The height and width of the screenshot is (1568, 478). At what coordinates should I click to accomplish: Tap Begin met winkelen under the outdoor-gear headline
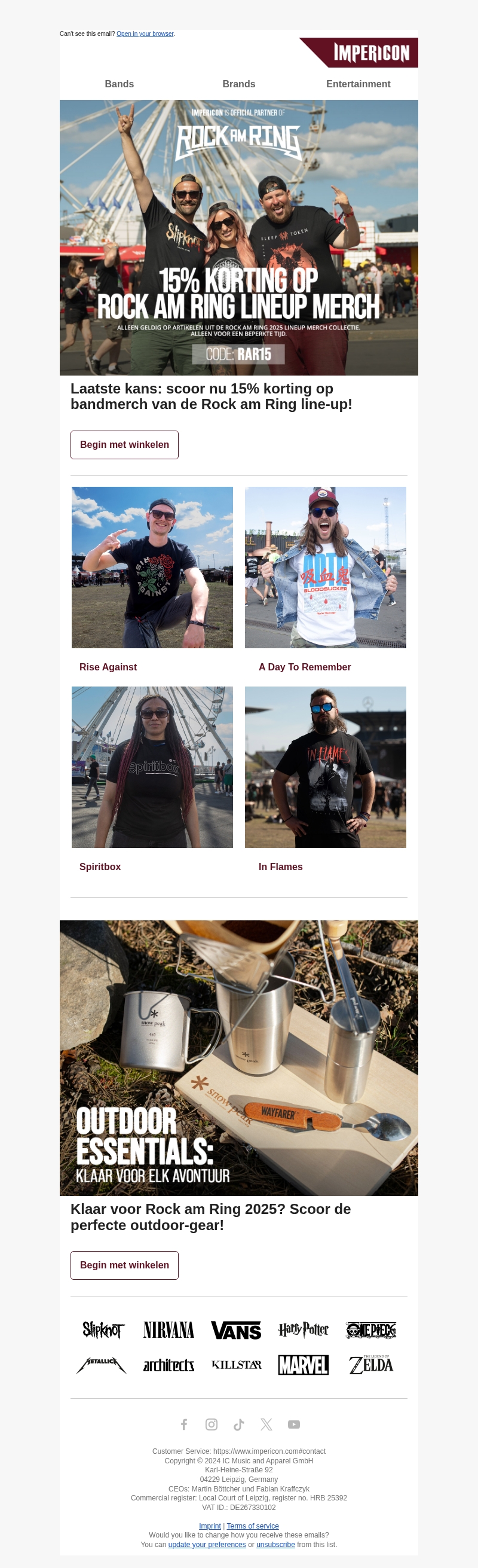[x=124, y=1265]
